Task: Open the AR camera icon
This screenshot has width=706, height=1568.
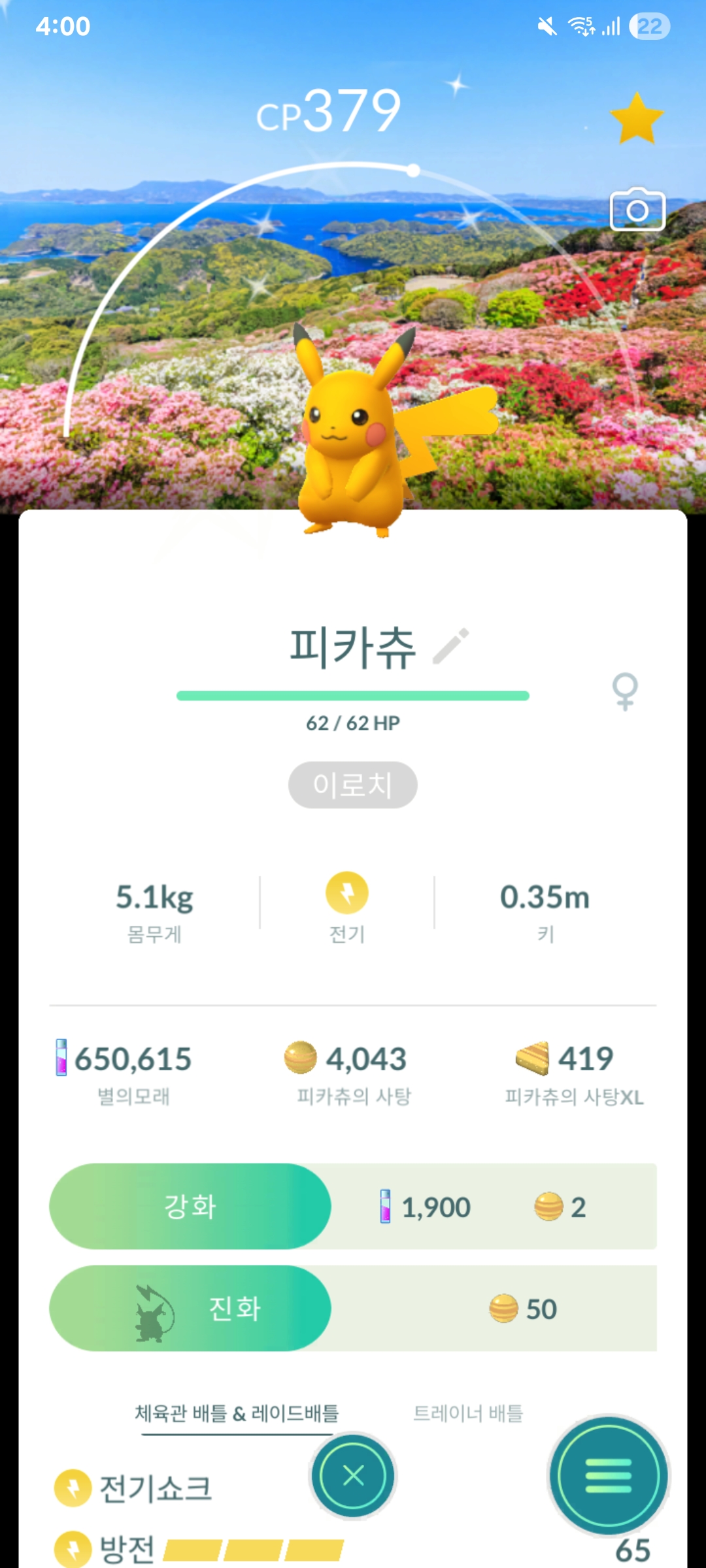Action: click(637, 210)
